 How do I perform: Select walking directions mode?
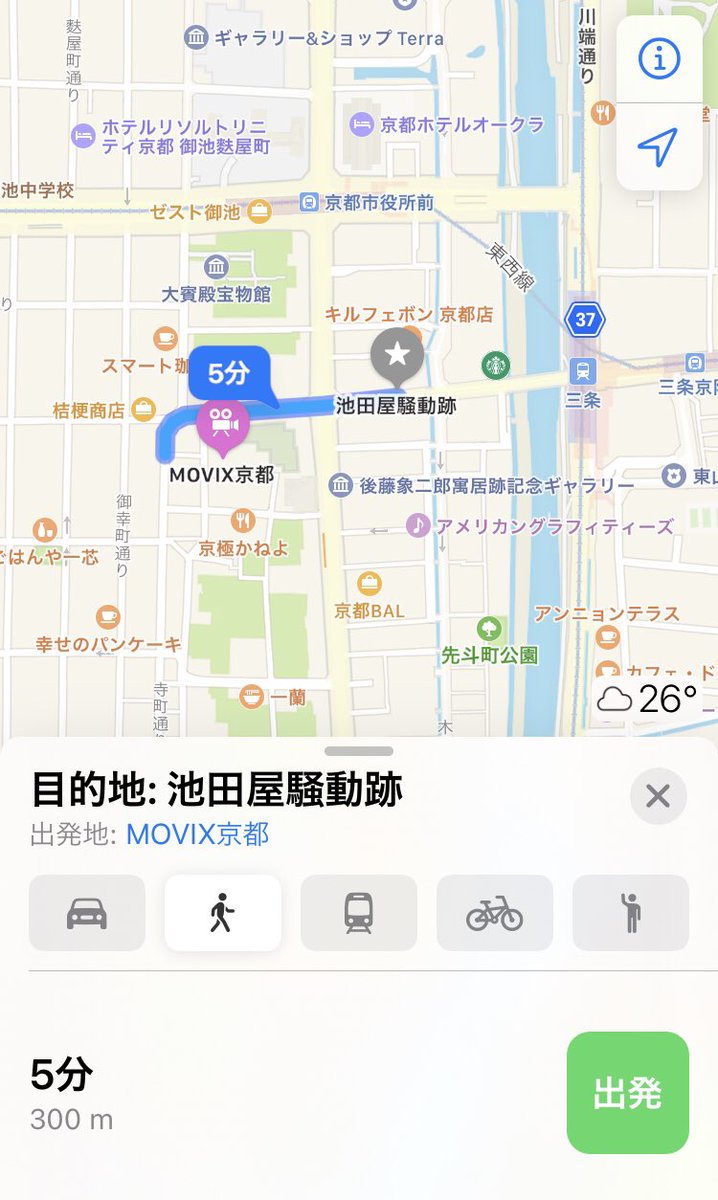tap(223, 913)
